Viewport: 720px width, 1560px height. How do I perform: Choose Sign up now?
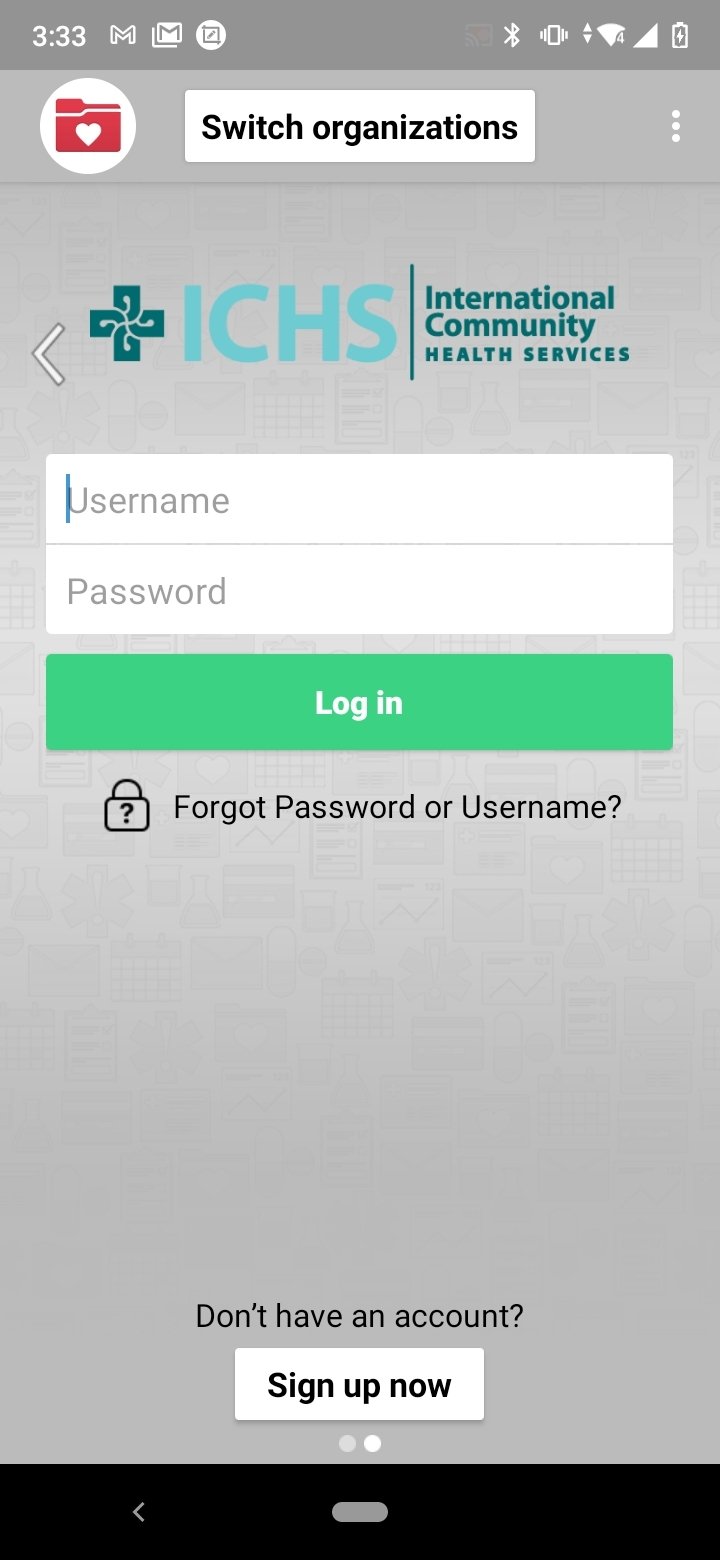(359, 1384)
